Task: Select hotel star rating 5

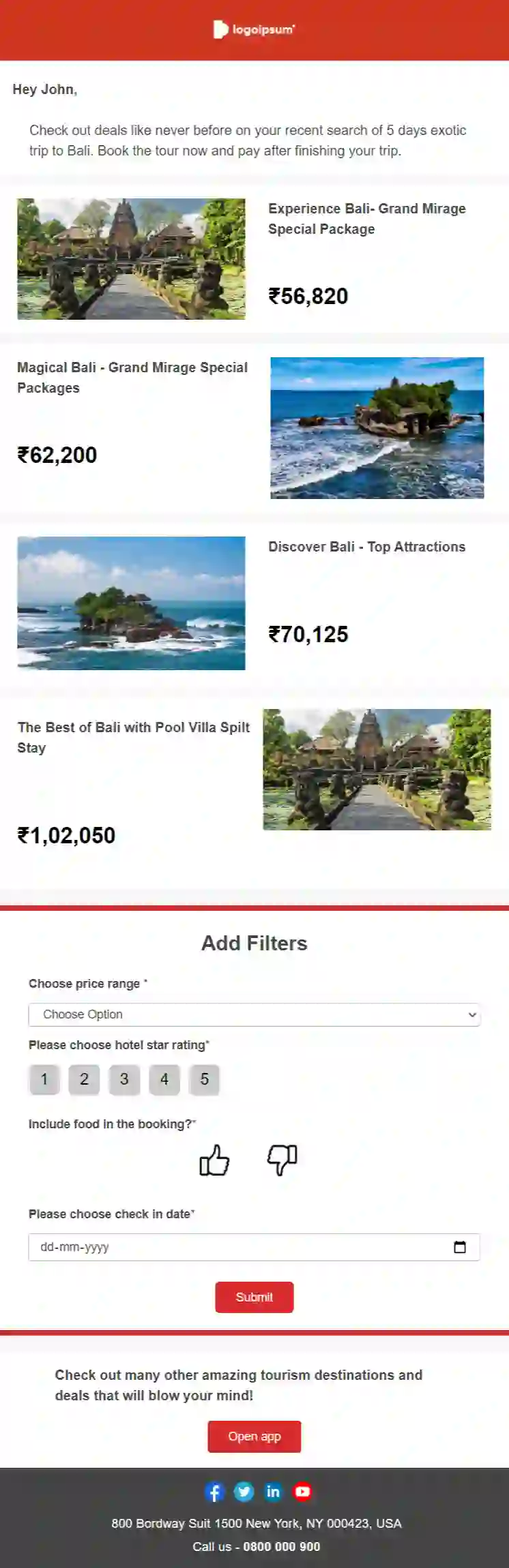Action: (x=204, y=1079)
